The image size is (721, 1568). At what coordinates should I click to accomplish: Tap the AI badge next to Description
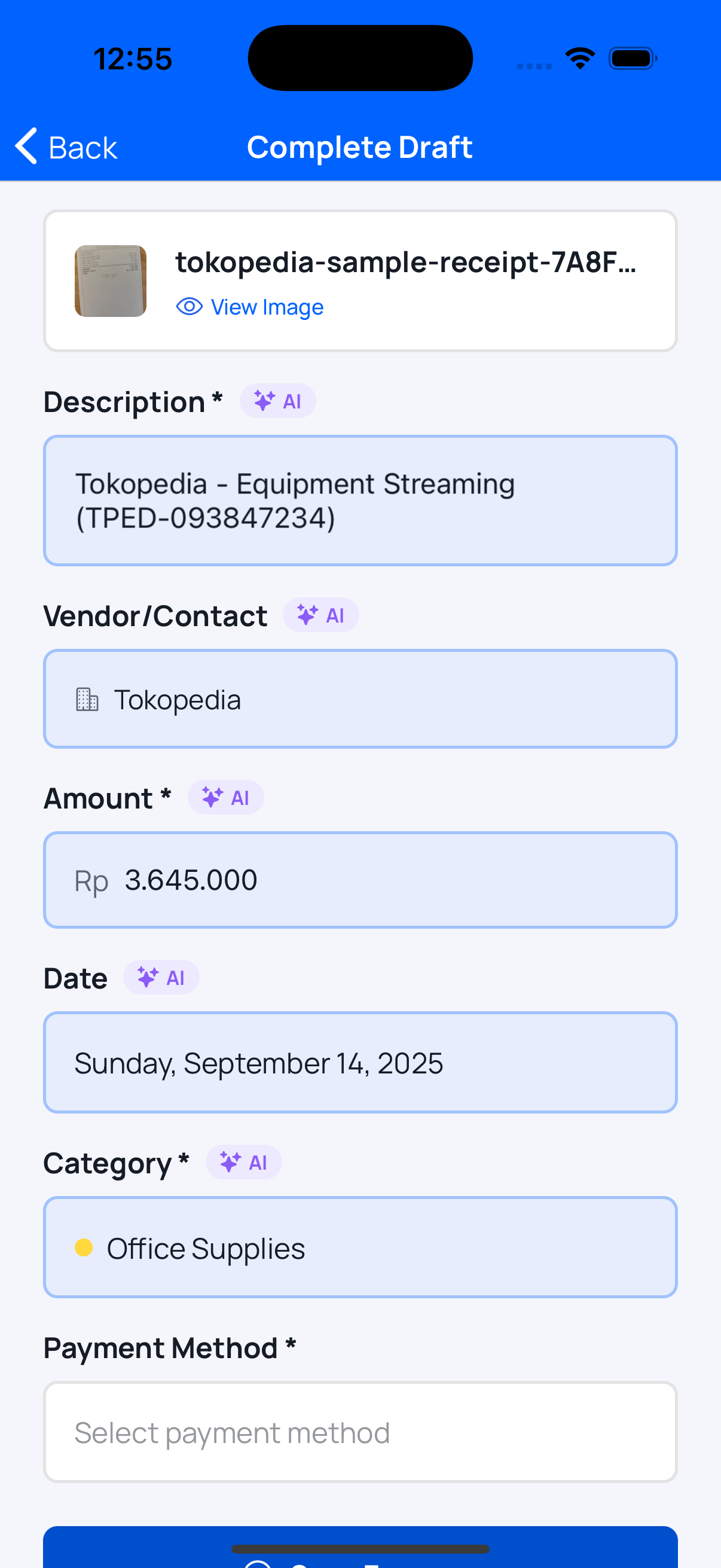click(277, 401)
